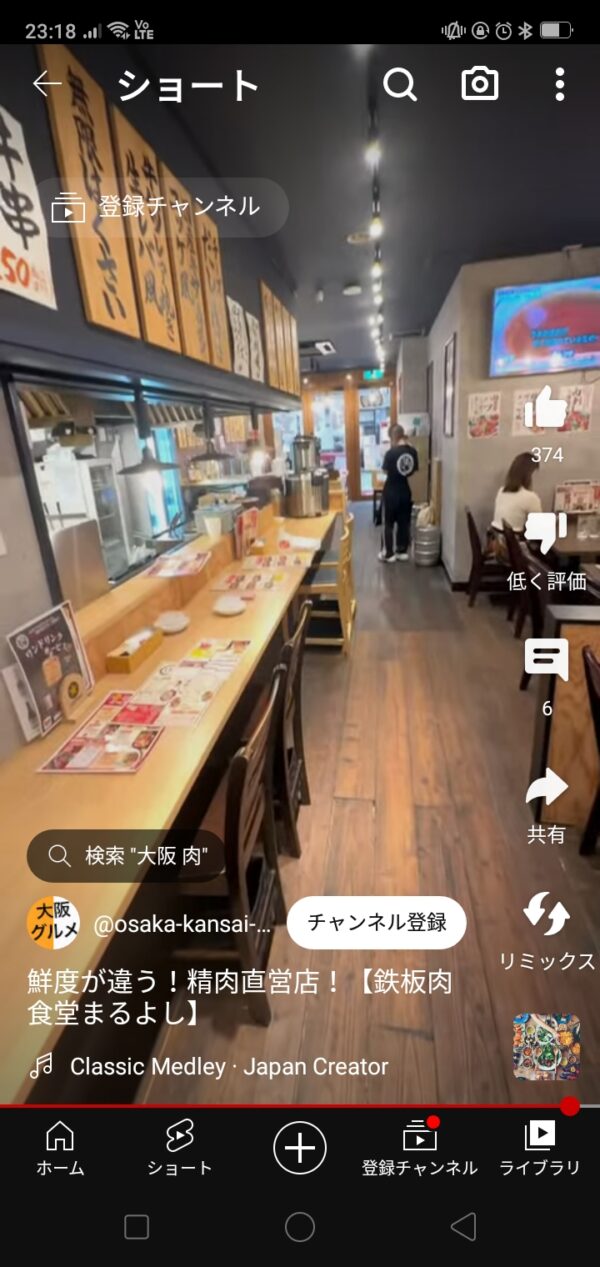
Task: Open the ライブラリ tab
Action: (x=540, y=1148)
